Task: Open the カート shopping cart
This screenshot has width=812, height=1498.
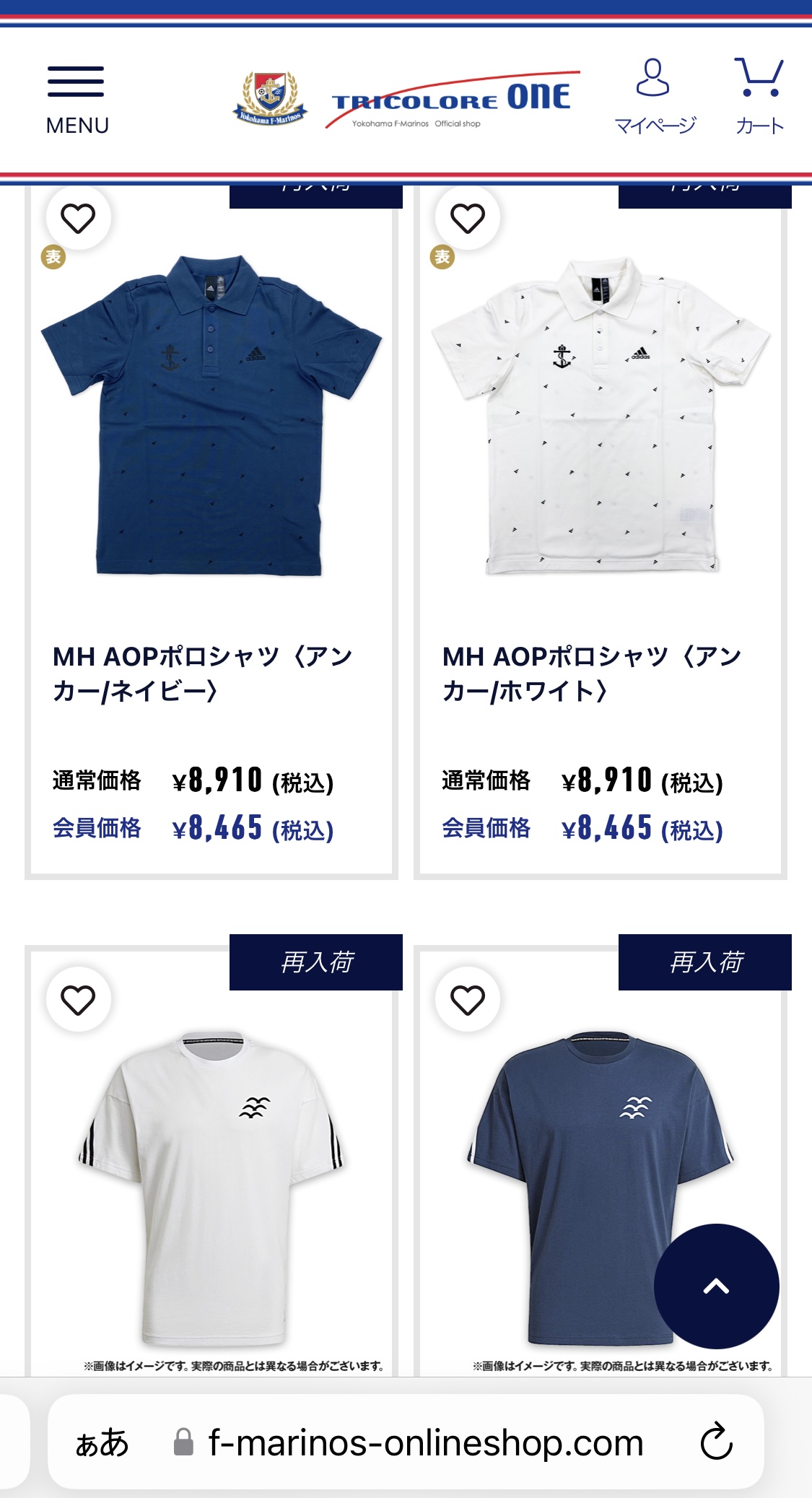Action: click(759, 97)
